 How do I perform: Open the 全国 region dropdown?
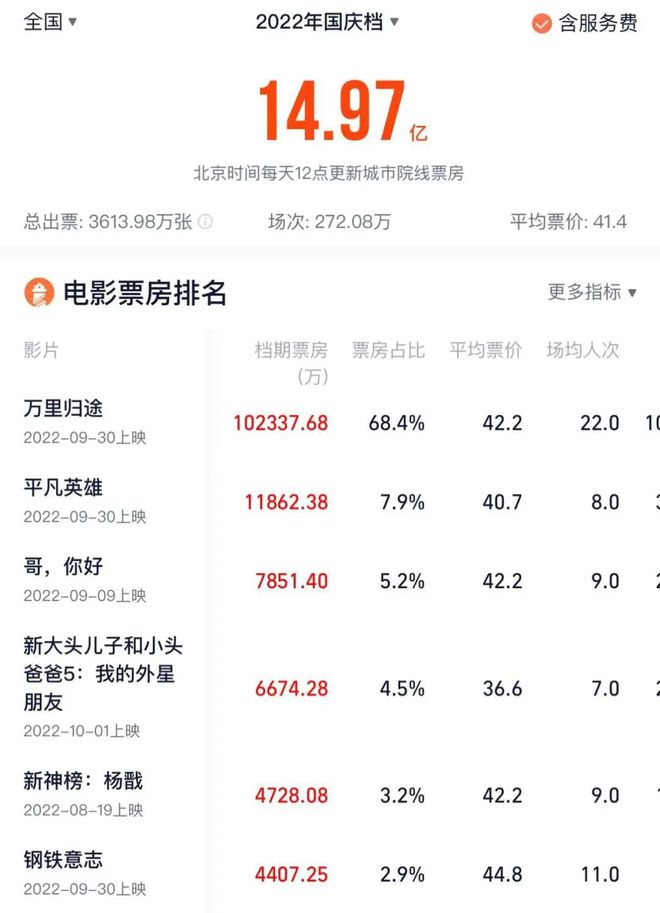(x=50, y=22)
